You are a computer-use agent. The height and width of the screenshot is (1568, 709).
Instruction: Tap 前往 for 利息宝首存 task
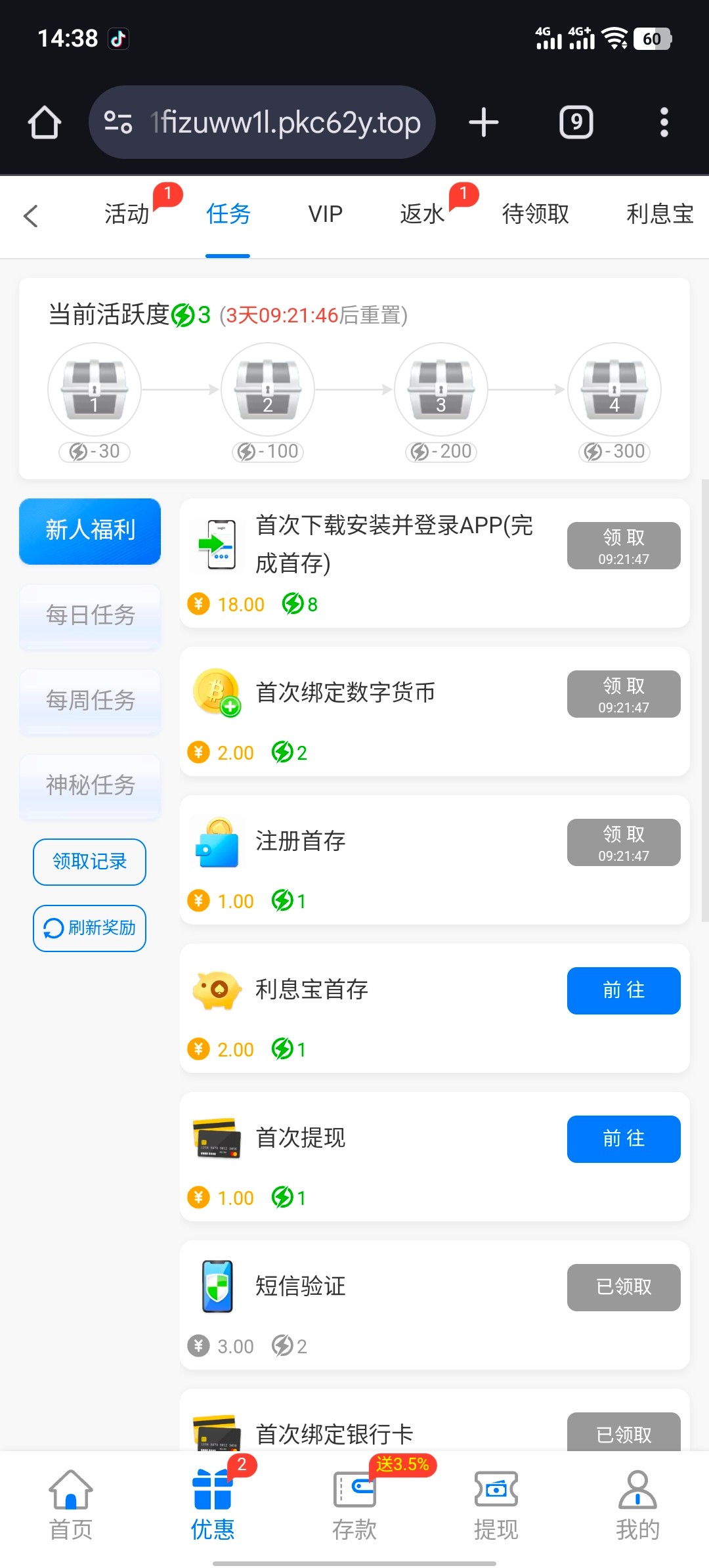coord(623,990)
